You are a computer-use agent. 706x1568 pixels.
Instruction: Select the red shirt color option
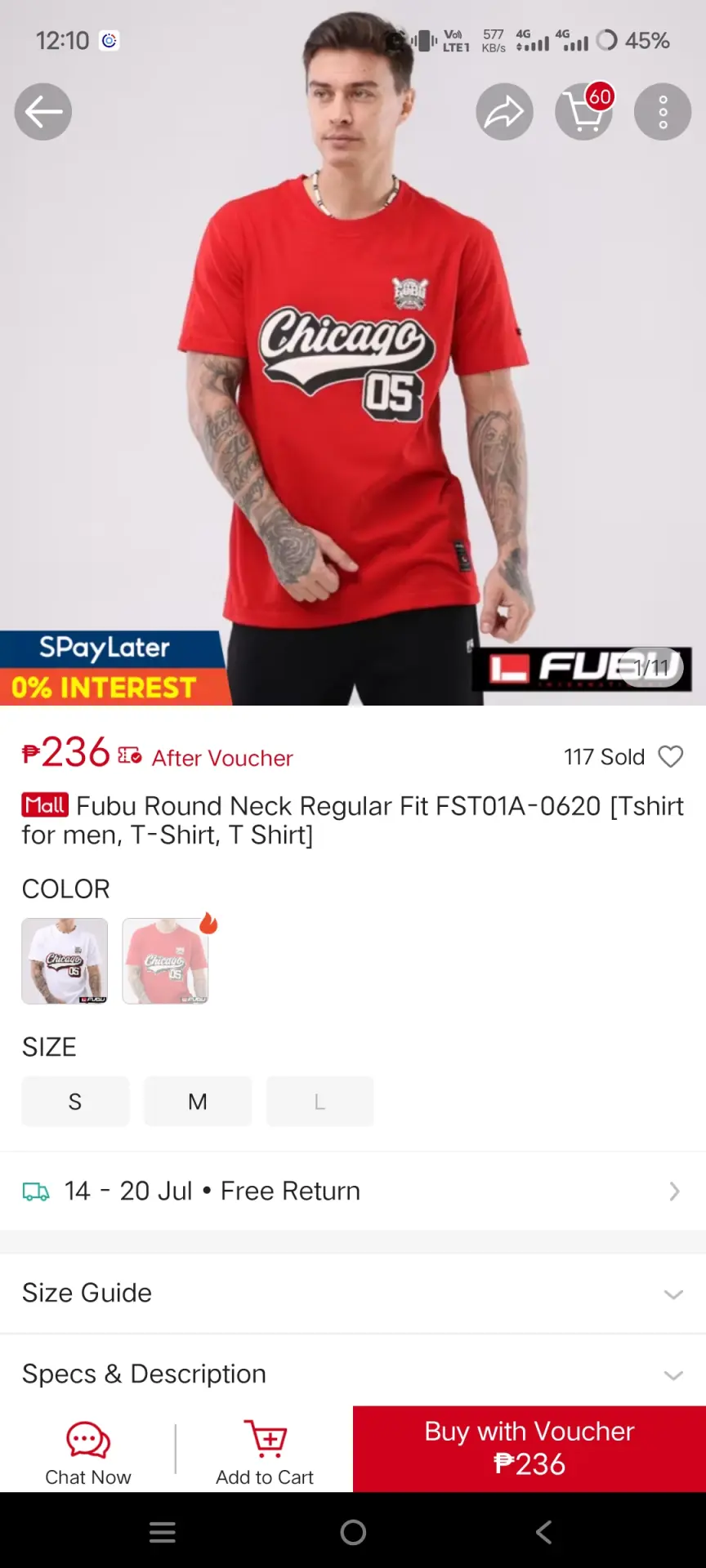(166, 961)
